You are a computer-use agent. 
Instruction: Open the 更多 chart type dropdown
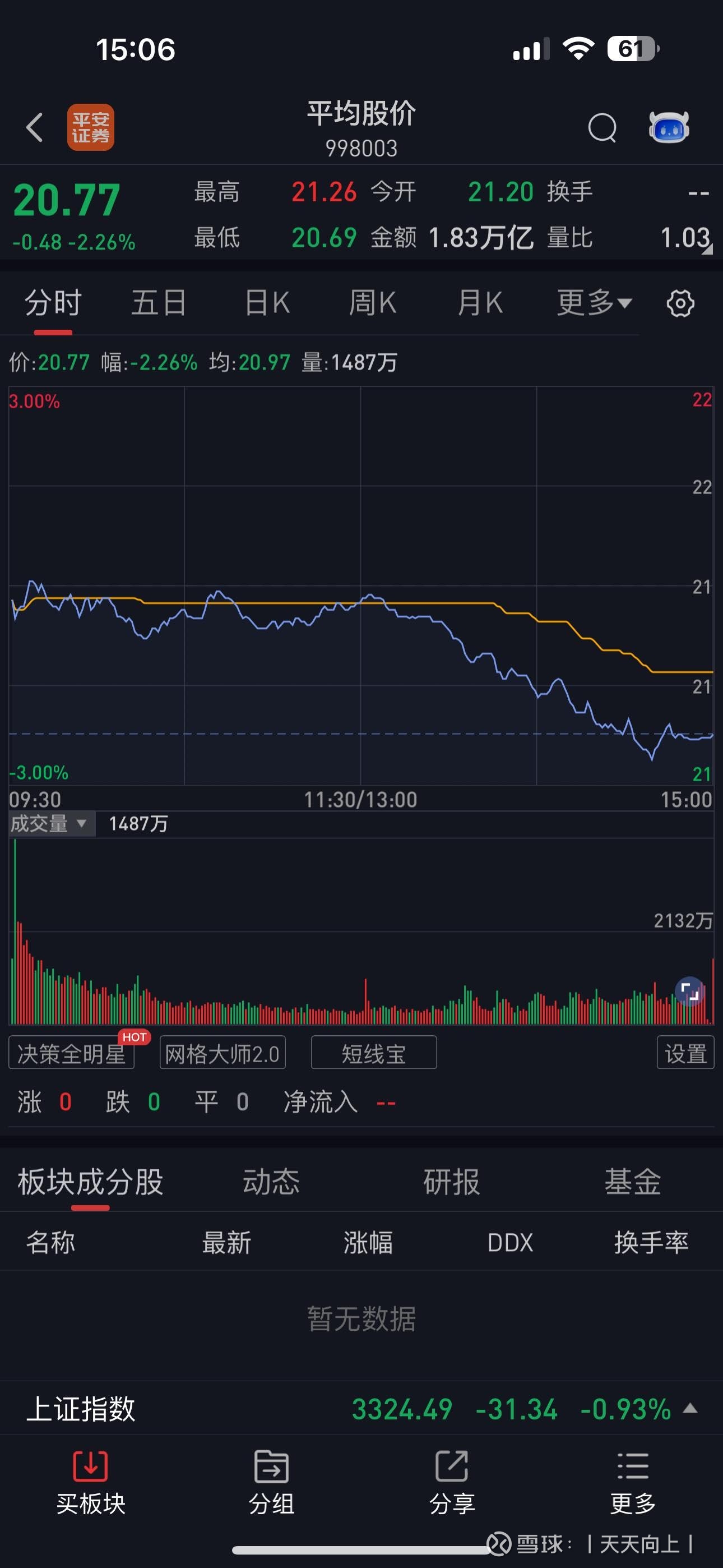click(x=591, y=302)
